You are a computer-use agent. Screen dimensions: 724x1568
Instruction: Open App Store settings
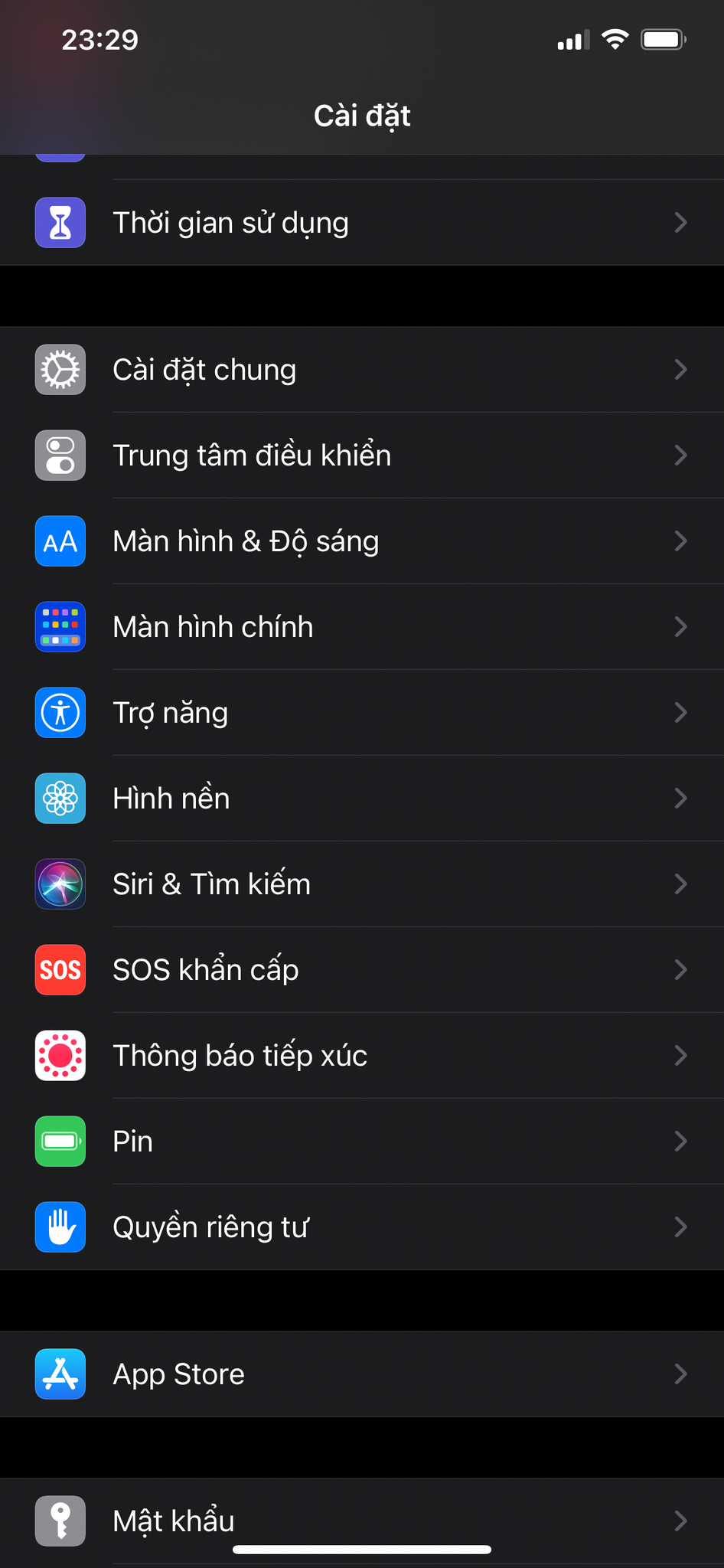(x=362, y=1374)
